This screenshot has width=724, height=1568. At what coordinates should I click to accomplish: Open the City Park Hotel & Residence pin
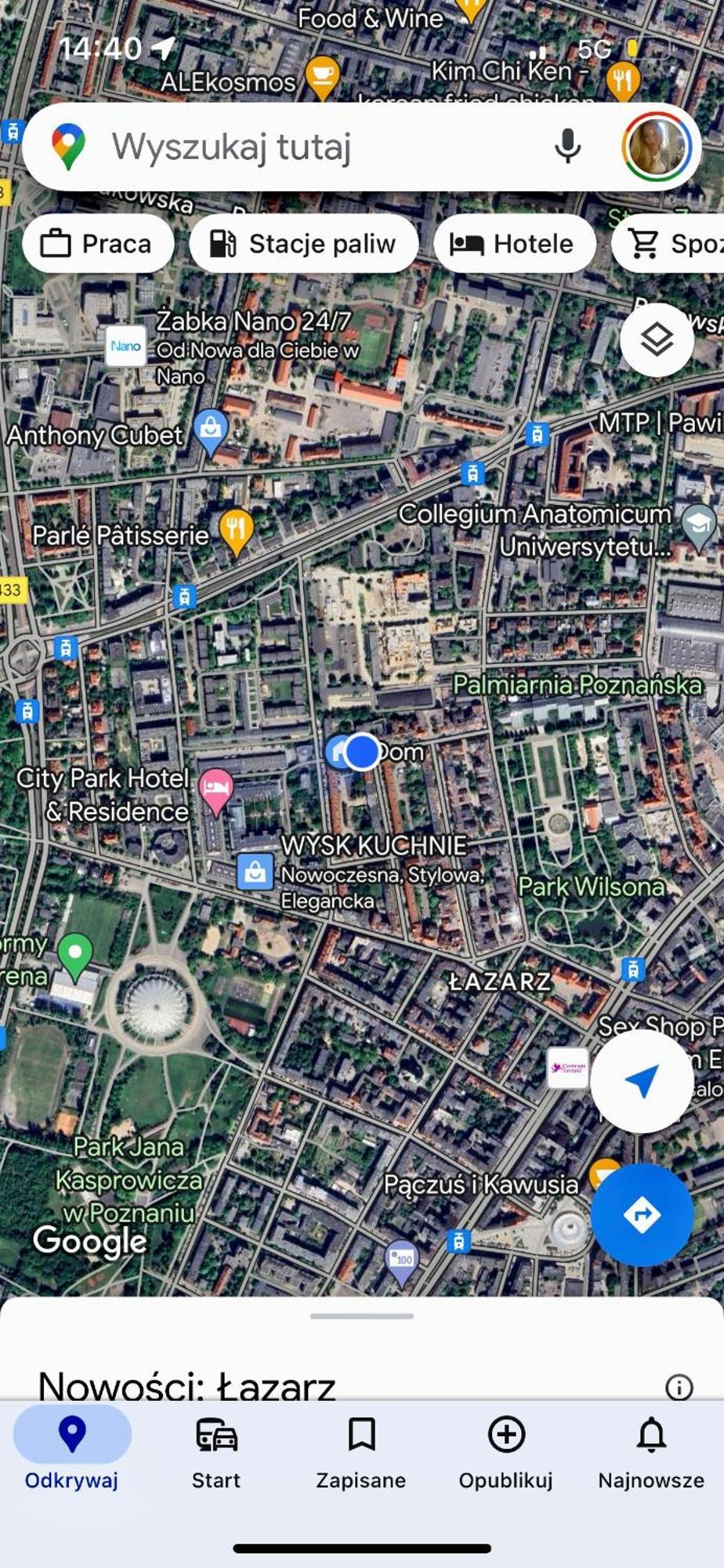(x=215, y=789)
